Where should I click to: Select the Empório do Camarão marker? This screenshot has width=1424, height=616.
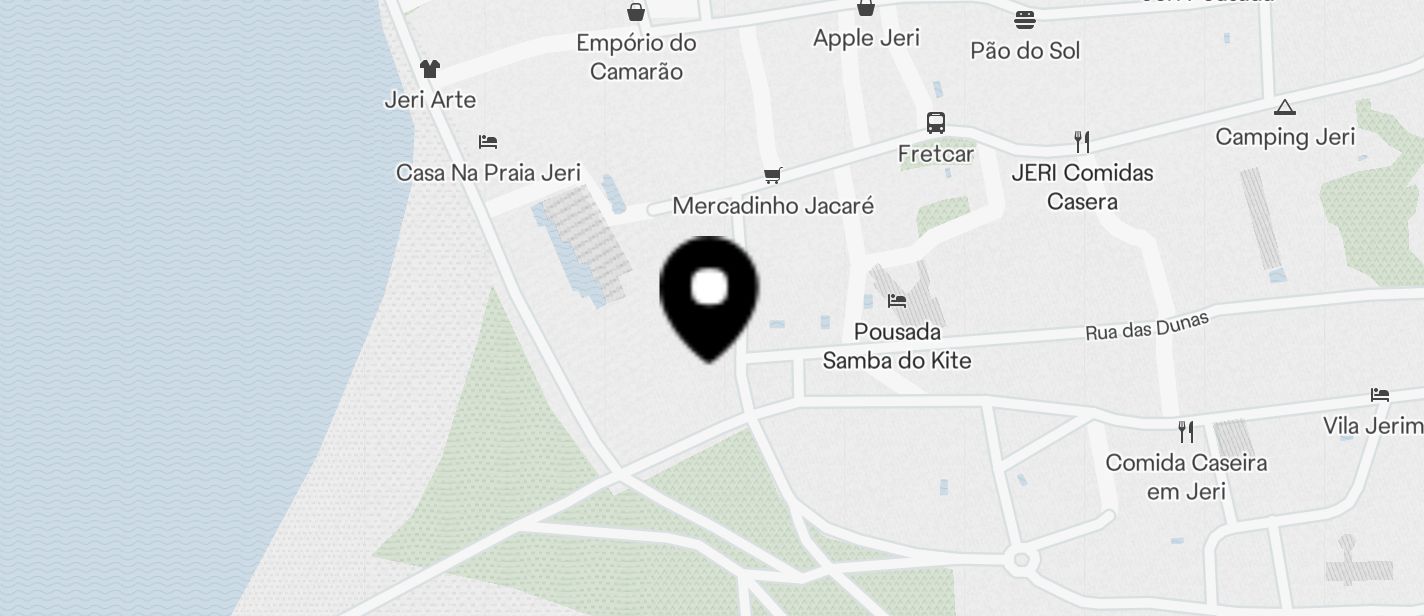(x=636, y=14)
